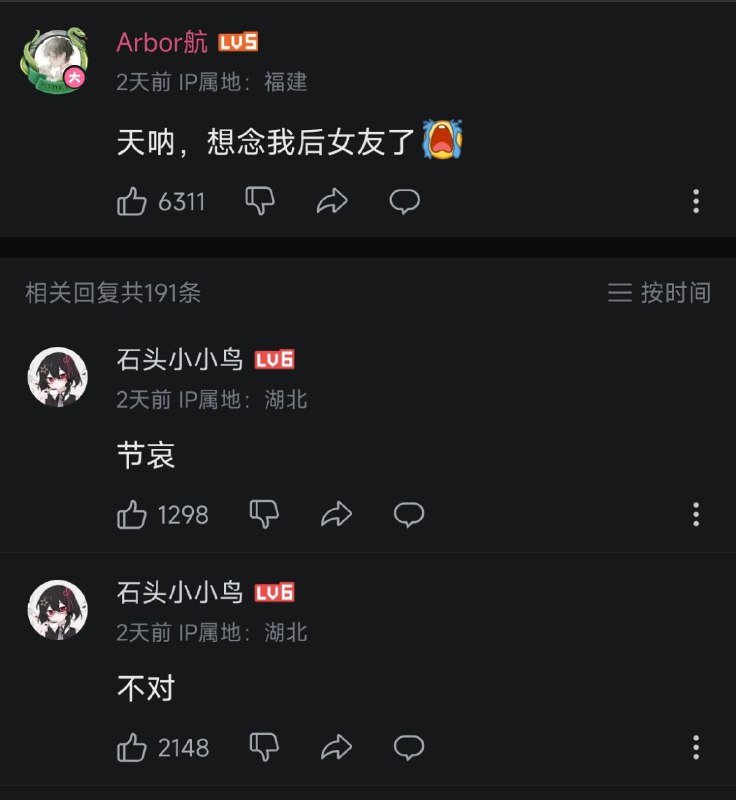Share the 节哀 reply
This screenshot has width=736, height=800.
(336, 515)
